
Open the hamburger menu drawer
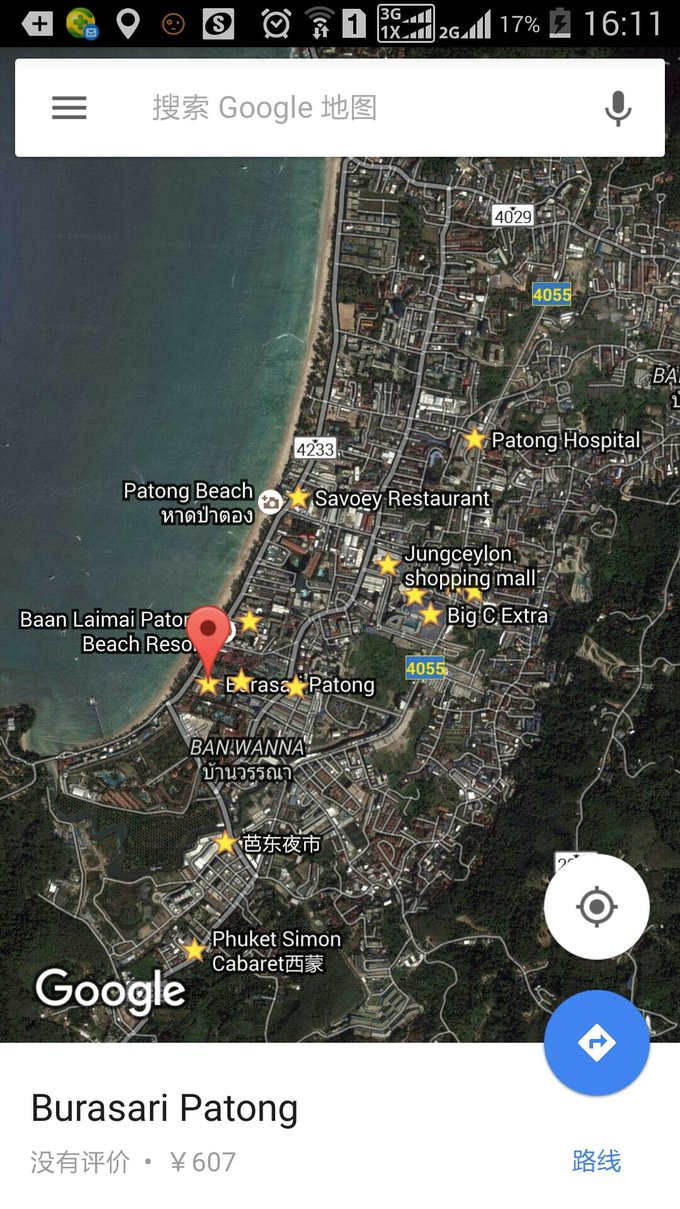click(x=69, y=108)
